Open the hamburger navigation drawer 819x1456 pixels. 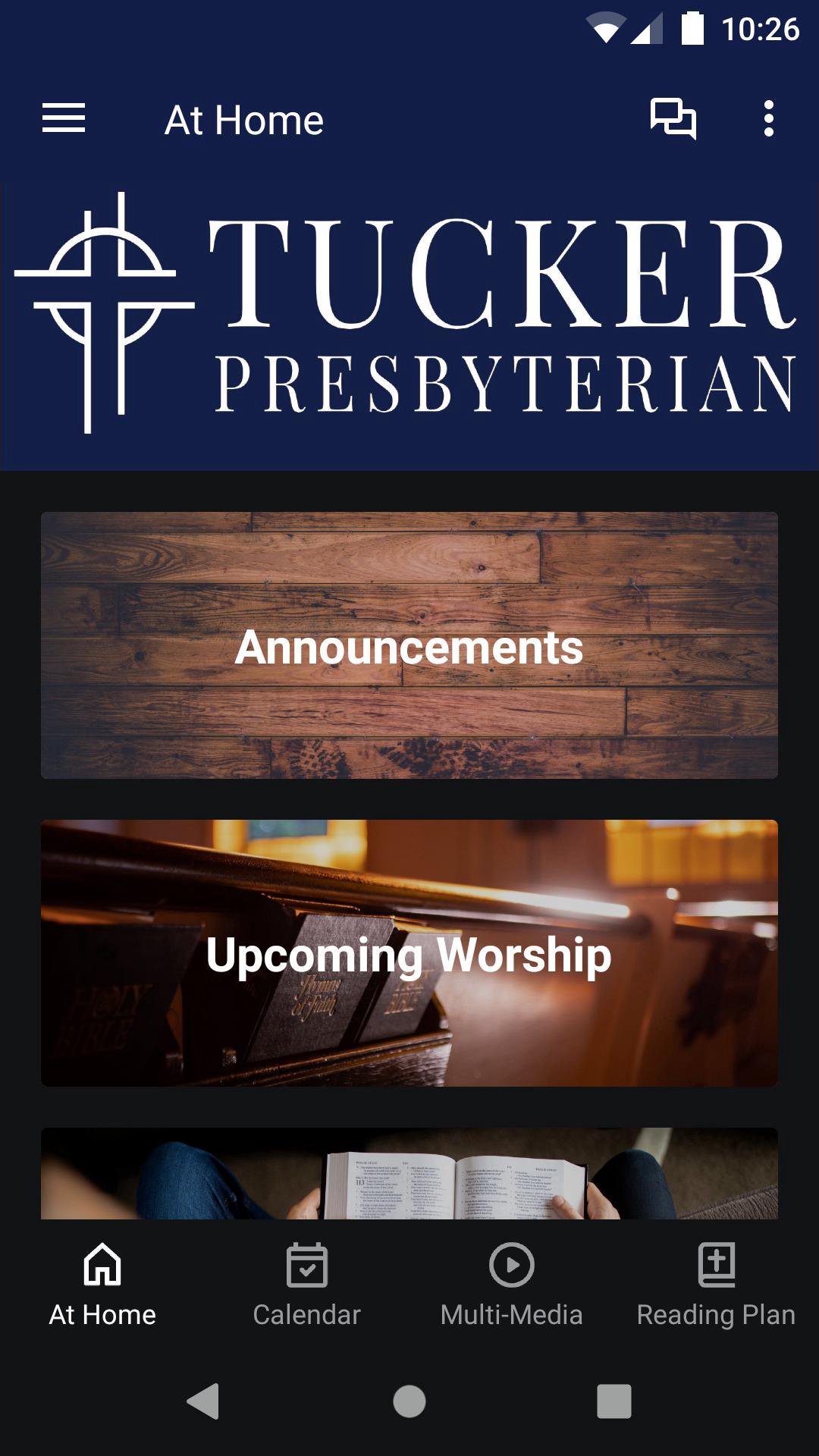click(x=64, y=119)
